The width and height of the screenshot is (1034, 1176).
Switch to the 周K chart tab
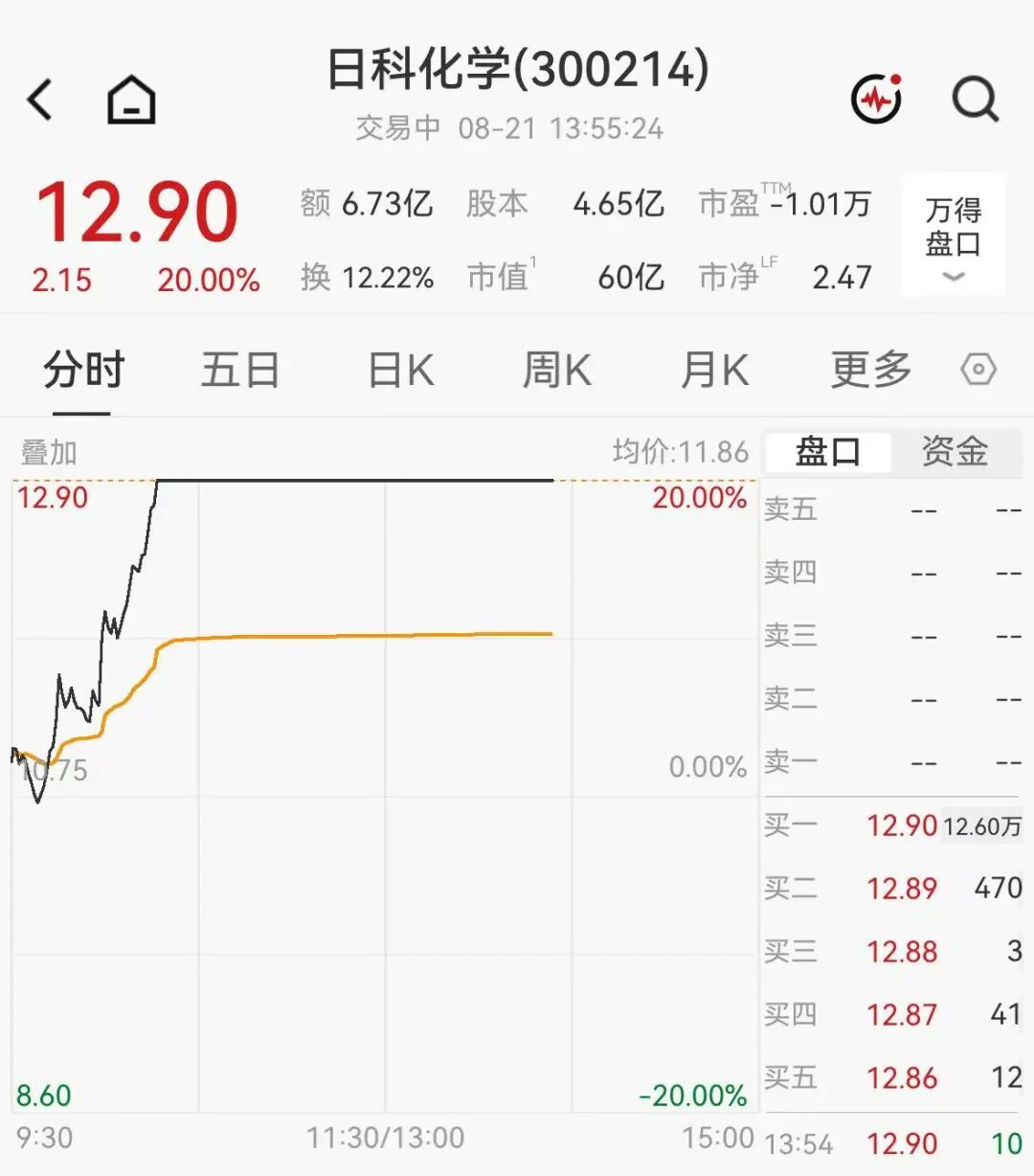(x=557, y=371)
